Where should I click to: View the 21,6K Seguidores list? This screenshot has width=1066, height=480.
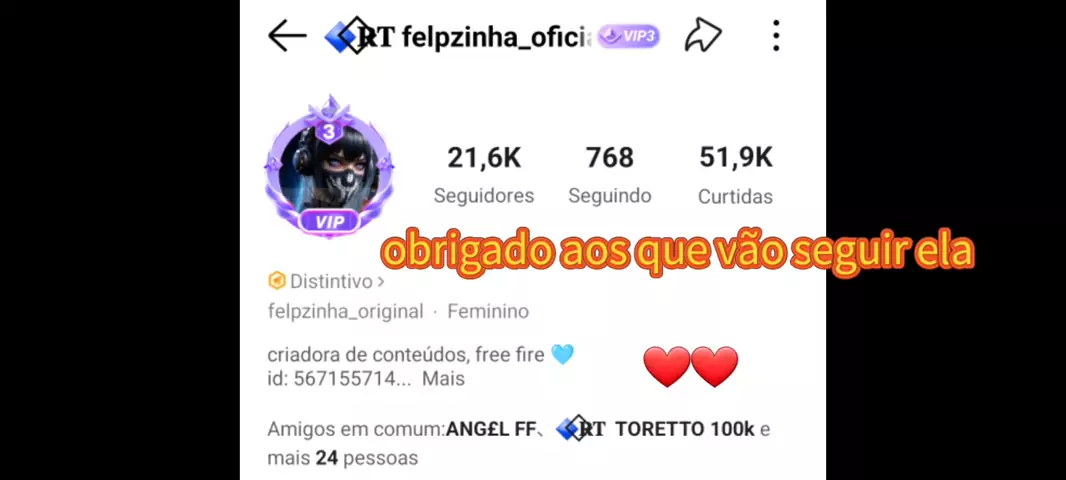coord(484,174)
